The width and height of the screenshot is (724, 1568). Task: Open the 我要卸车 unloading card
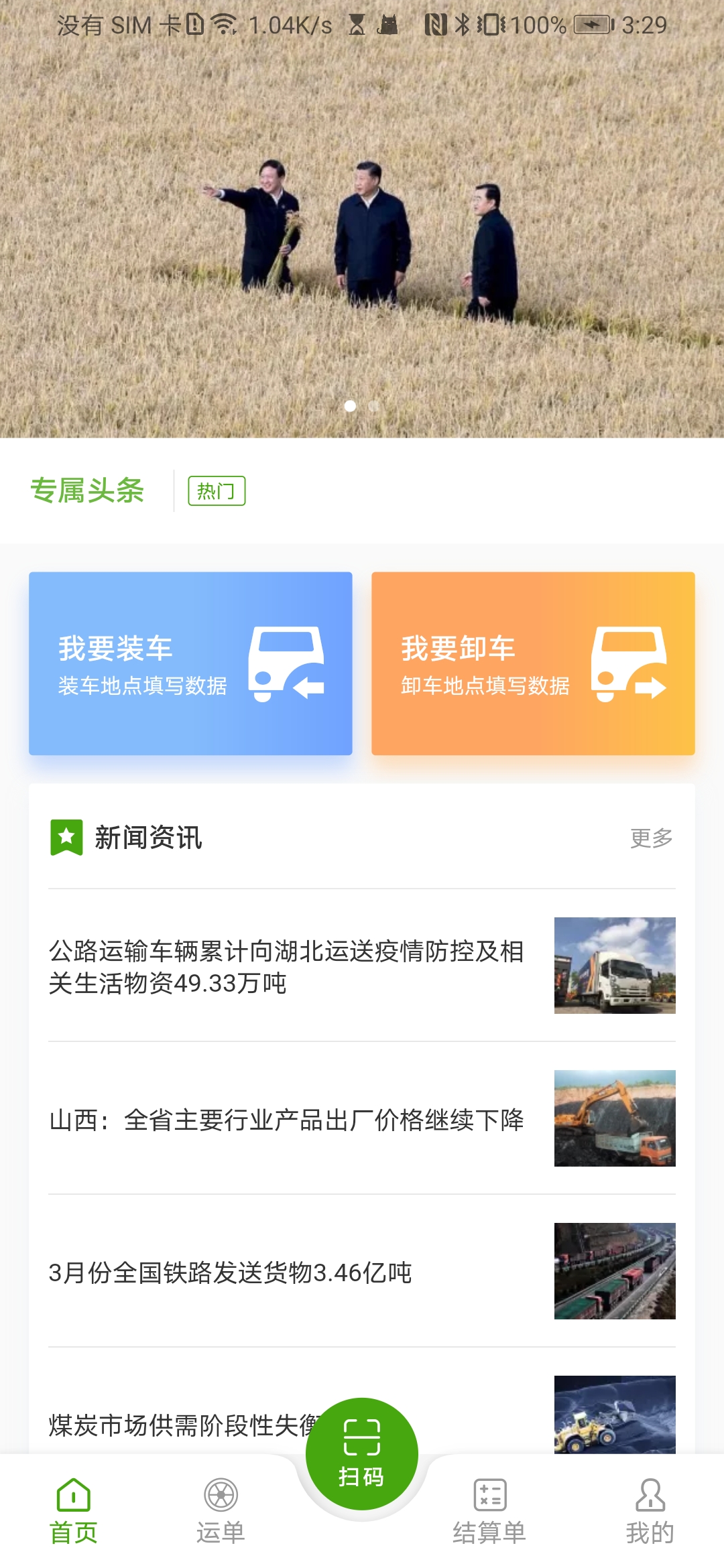tap(533, 663)
